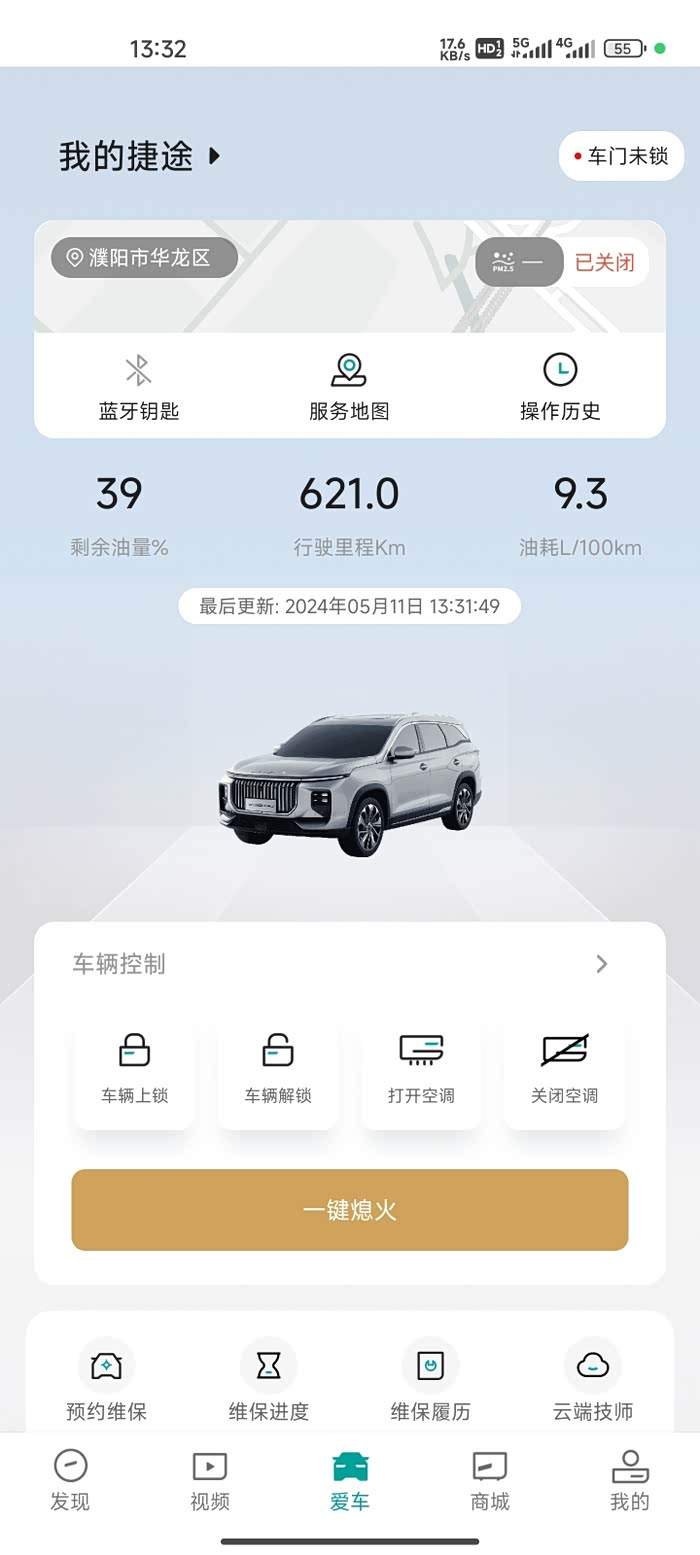Viewport: 700px width, 1555px height.
Task: Open the 濮阳市华龙区 vehicle location
Action: point(144,258)
